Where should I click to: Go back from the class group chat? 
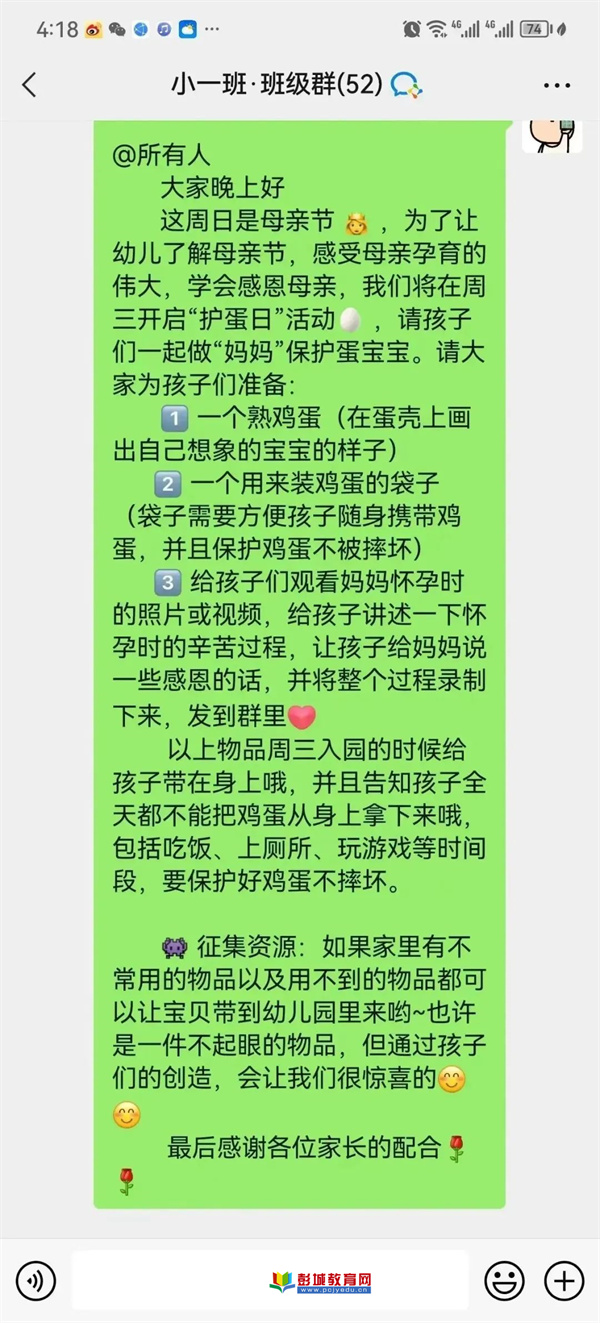click(x=29, y=85)
